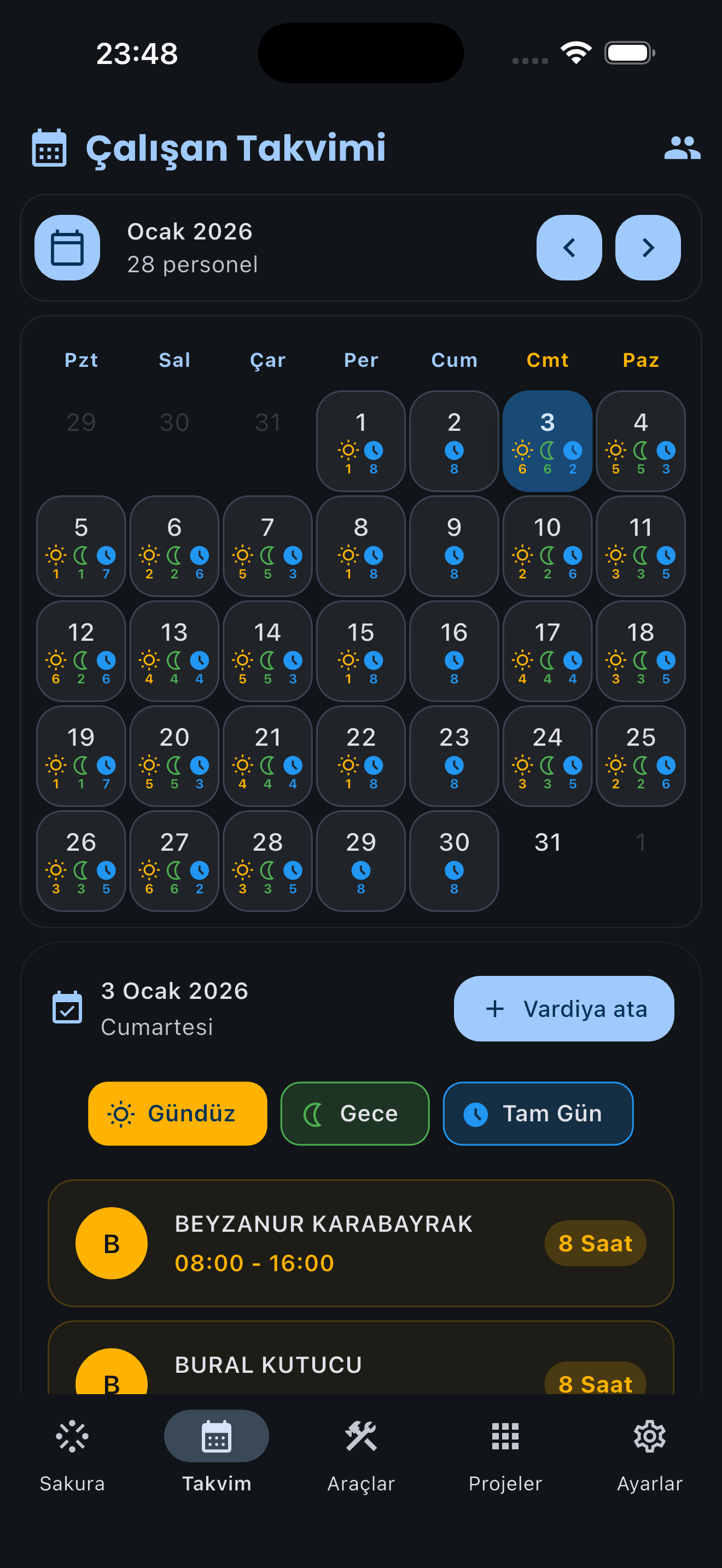
Task: Select day 12 in the calendar
Action: 81,651
